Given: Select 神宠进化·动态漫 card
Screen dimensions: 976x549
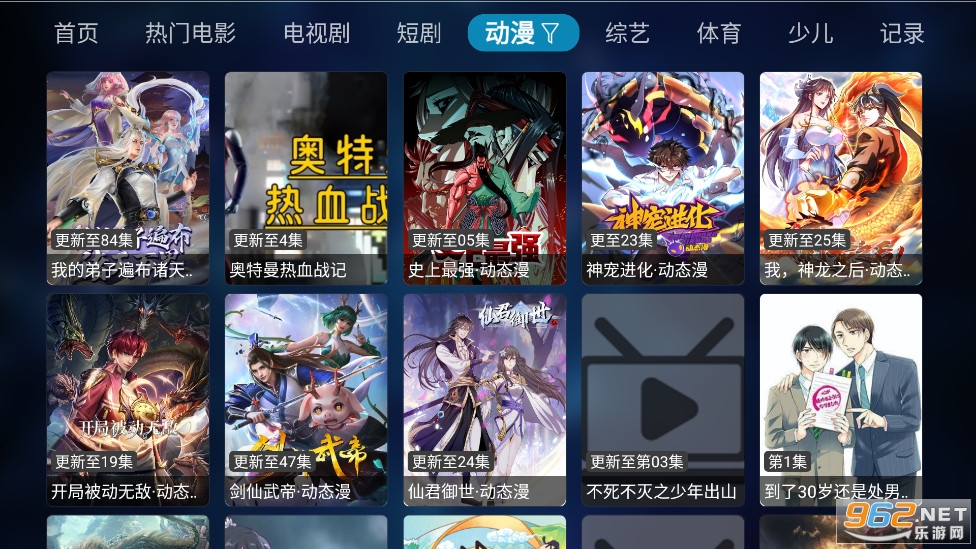Looking at the screenshot, I should (662, 179).
